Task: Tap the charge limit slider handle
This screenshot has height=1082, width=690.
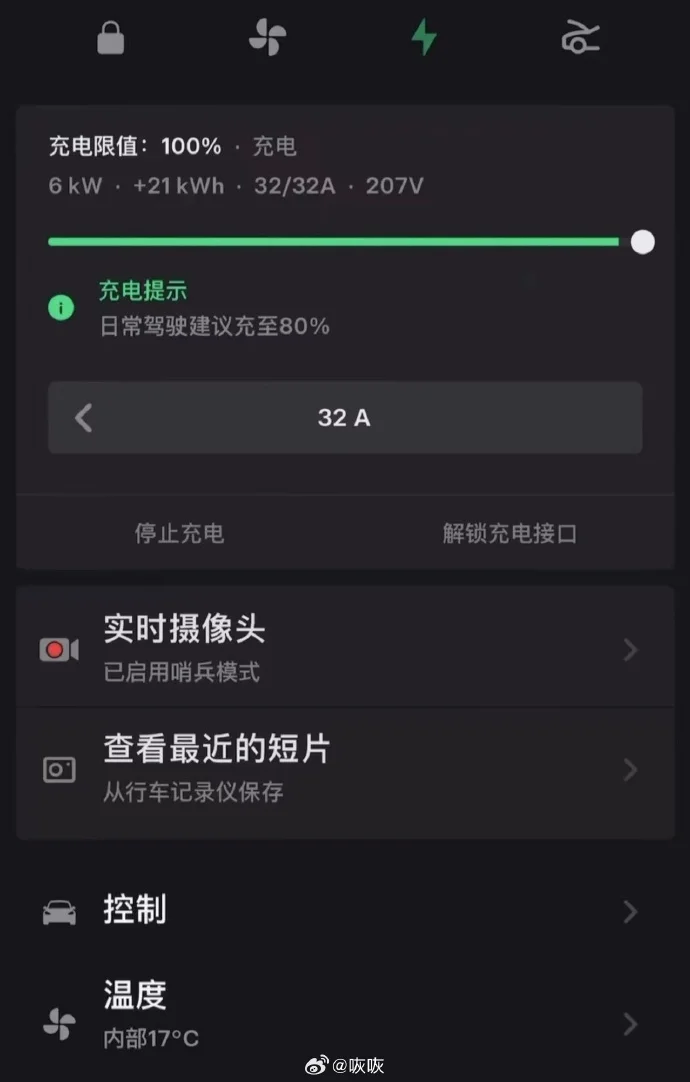Action: pyautogui.click(x=643, y=242)
